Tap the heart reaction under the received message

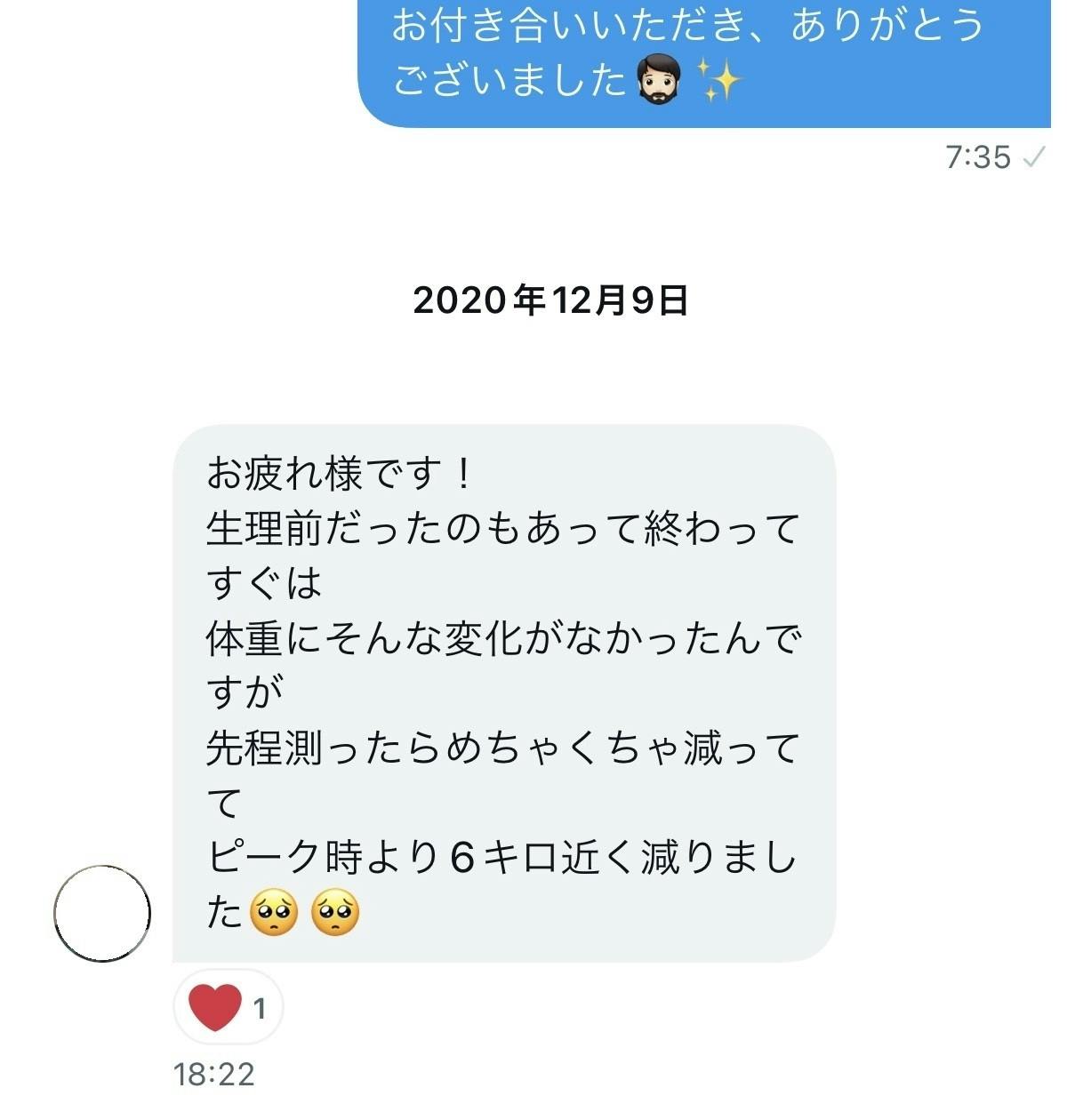pyautogui.click(x=226, y=1008)
